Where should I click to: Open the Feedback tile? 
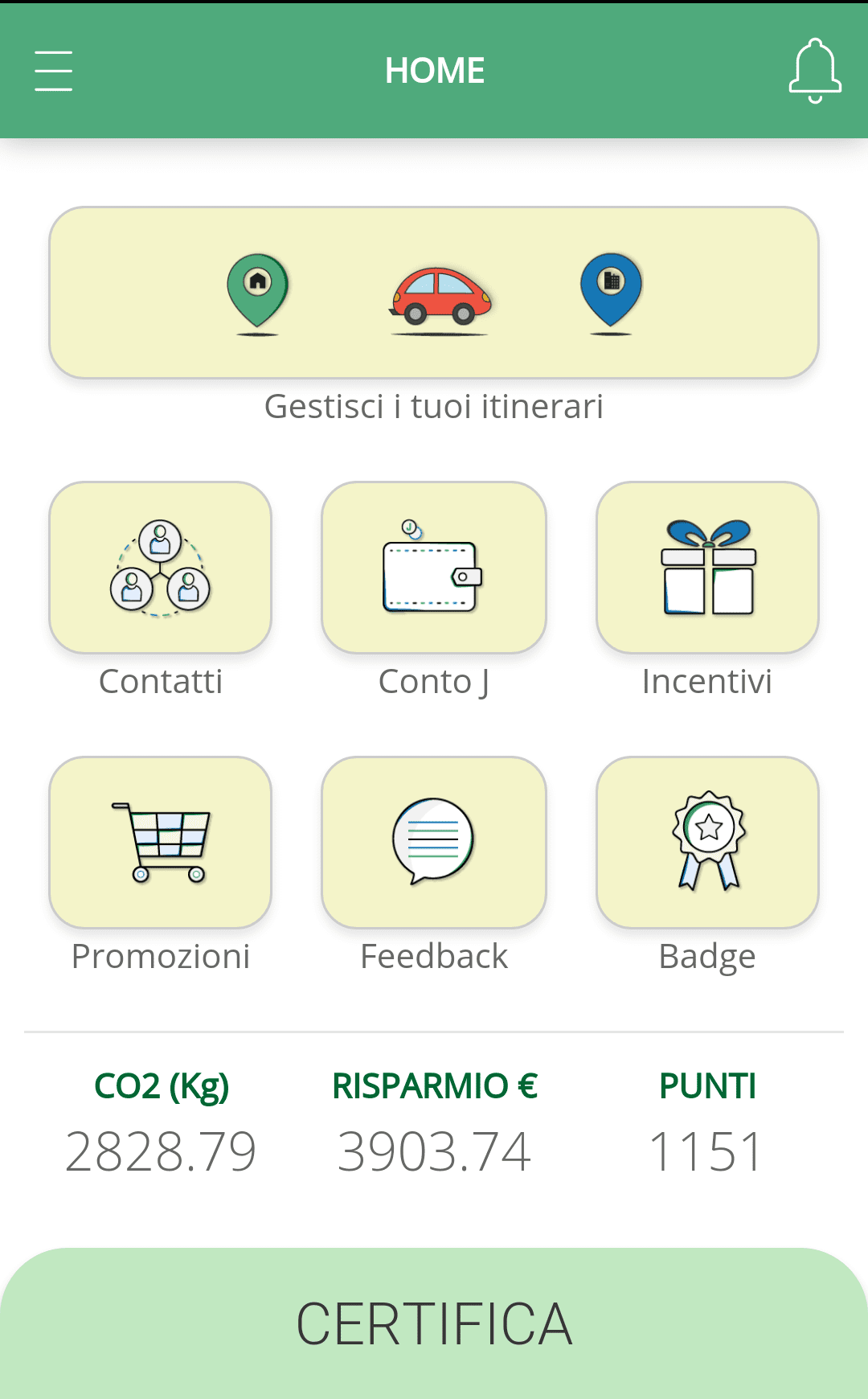pyautogui.click(x=434, y=843)
